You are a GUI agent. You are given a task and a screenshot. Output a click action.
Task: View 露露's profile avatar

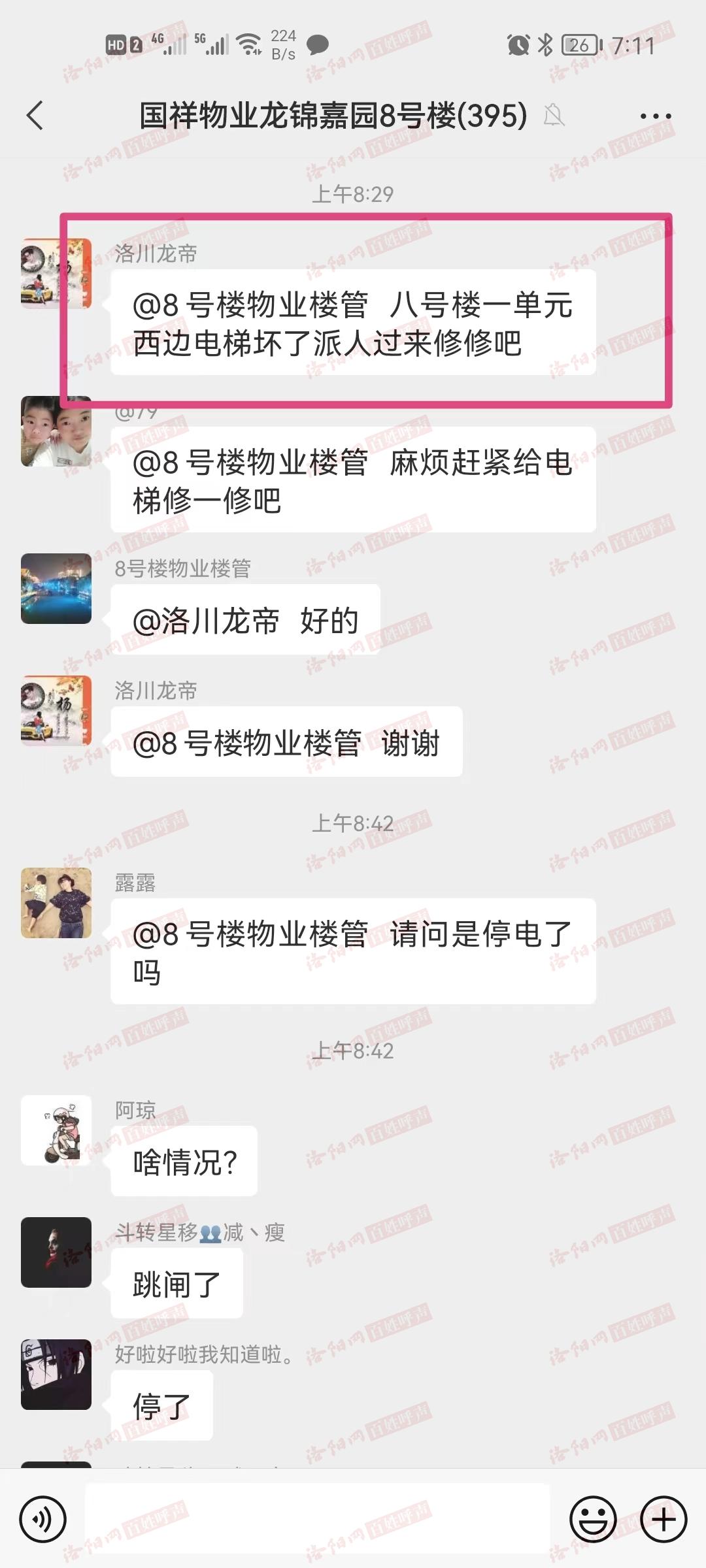[56, 902]
